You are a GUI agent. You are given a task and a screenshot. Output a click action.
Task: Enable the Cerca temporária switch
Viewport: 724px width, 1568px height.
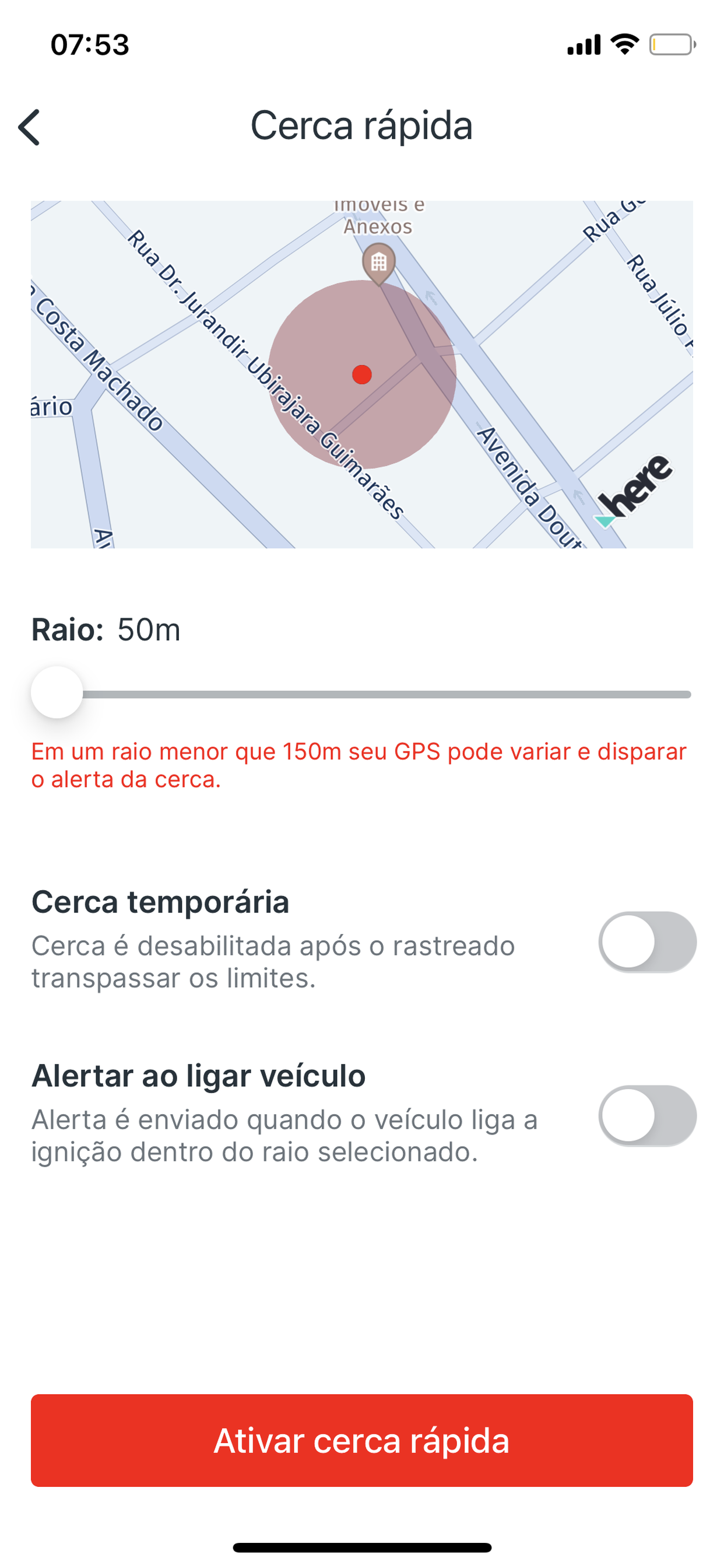click(x=647, y=942)
